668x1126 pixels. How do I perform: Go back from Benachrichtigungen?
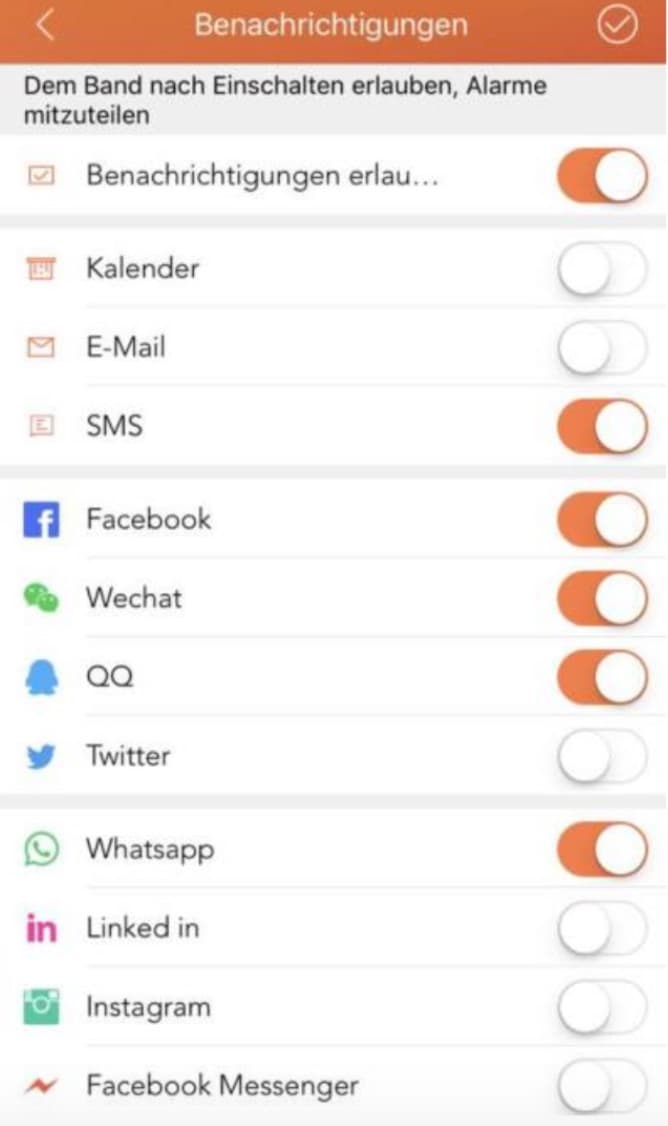[45, 25]
